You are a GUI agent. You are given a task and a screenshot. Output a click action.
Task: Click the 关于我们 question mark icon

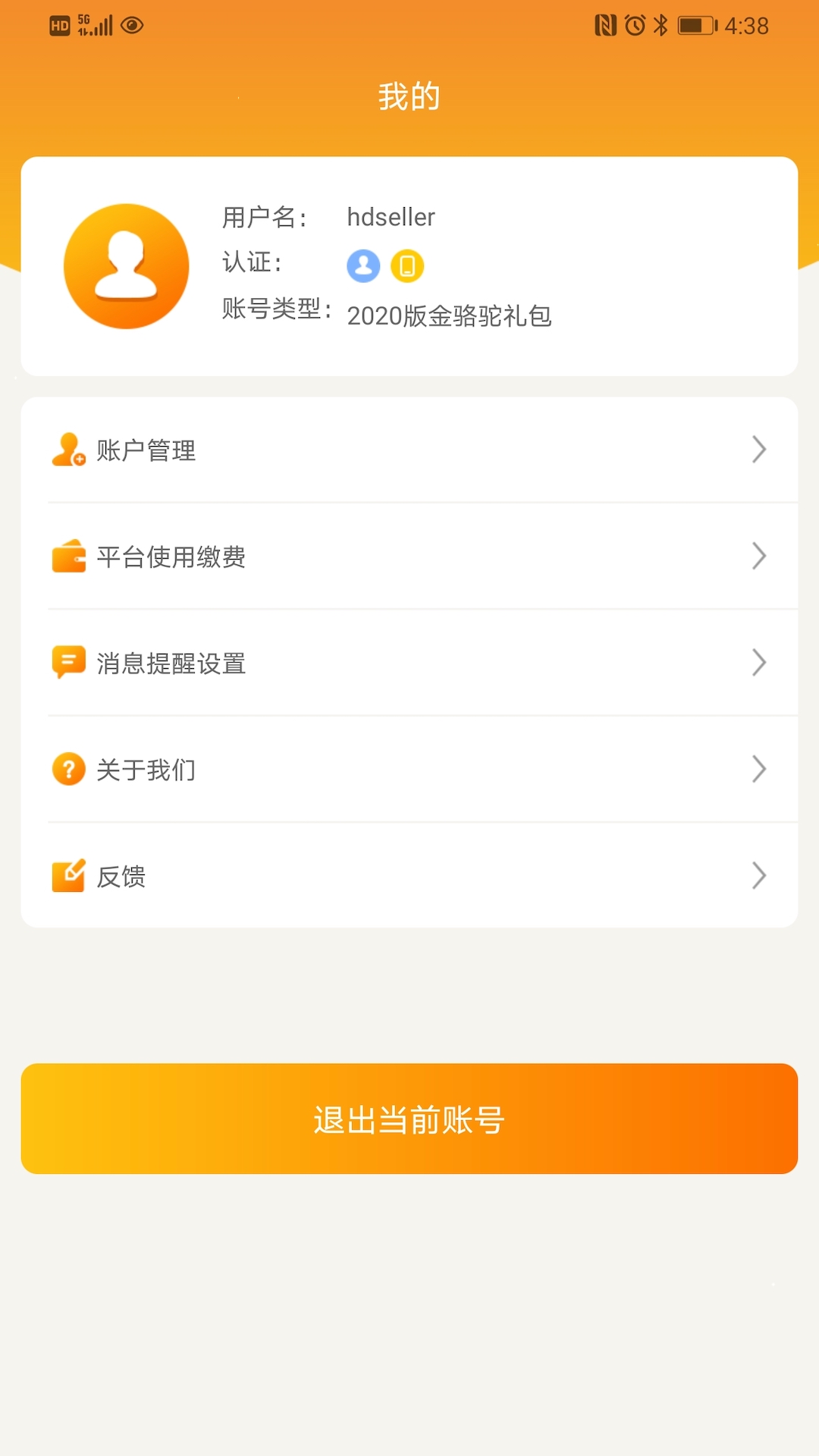tap(69, 768)
